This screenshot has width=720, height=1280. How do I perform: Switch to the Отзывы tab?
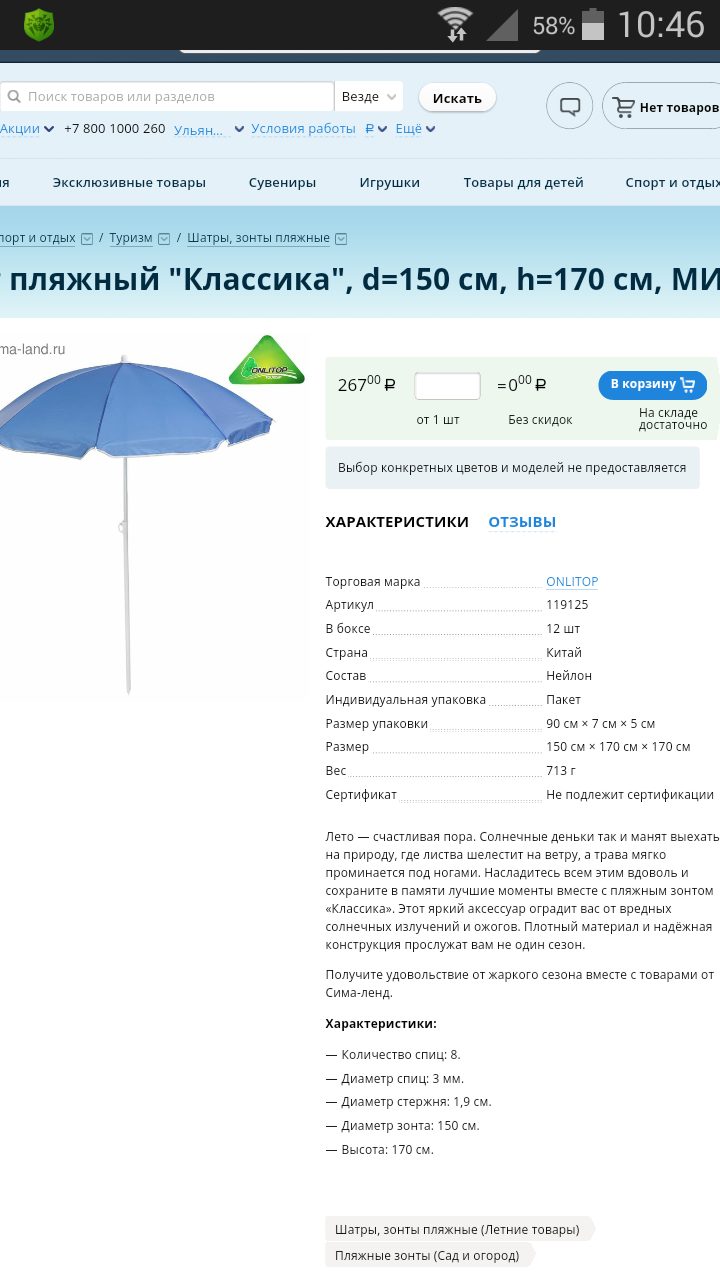pos(522,522)
